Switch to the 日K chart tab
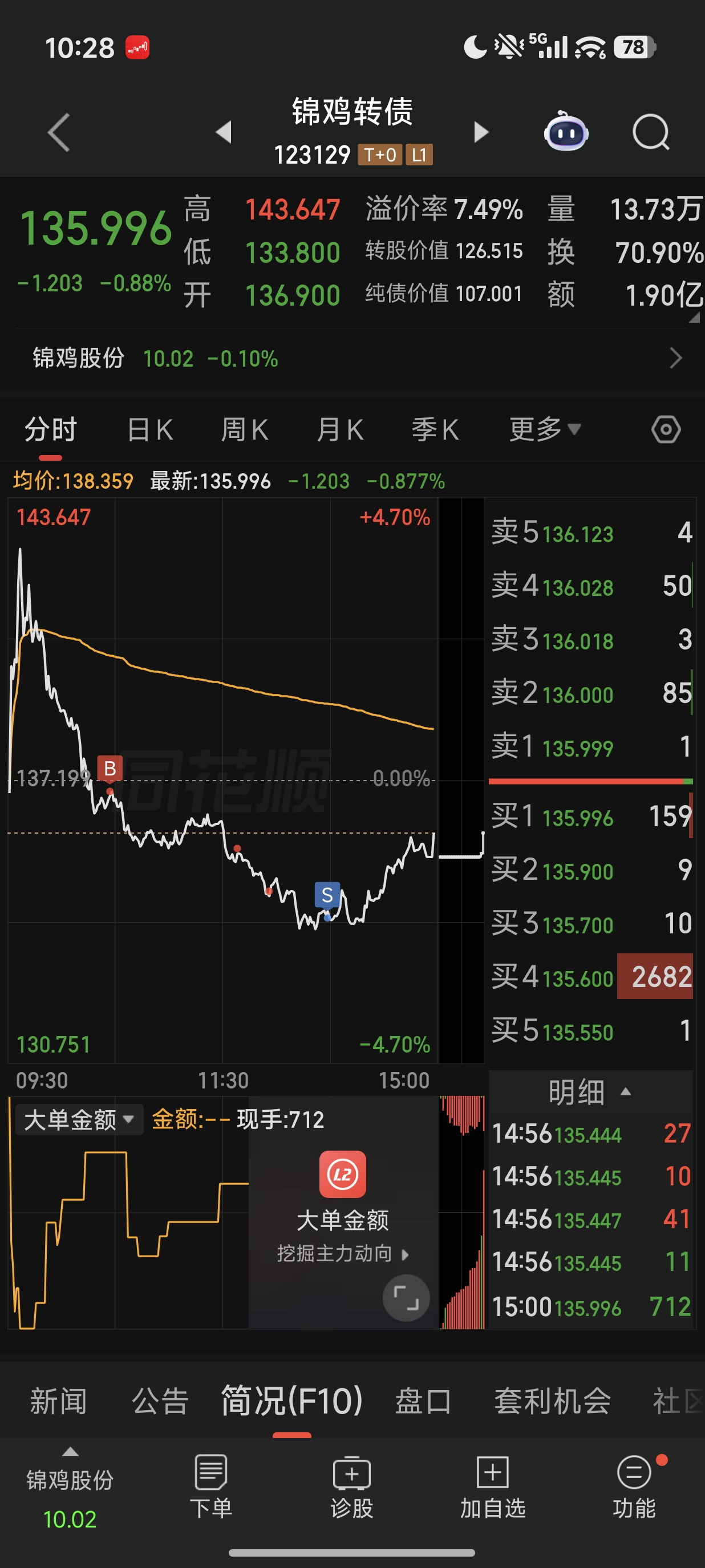This screenshot has height=1568, width=705. 151,430
